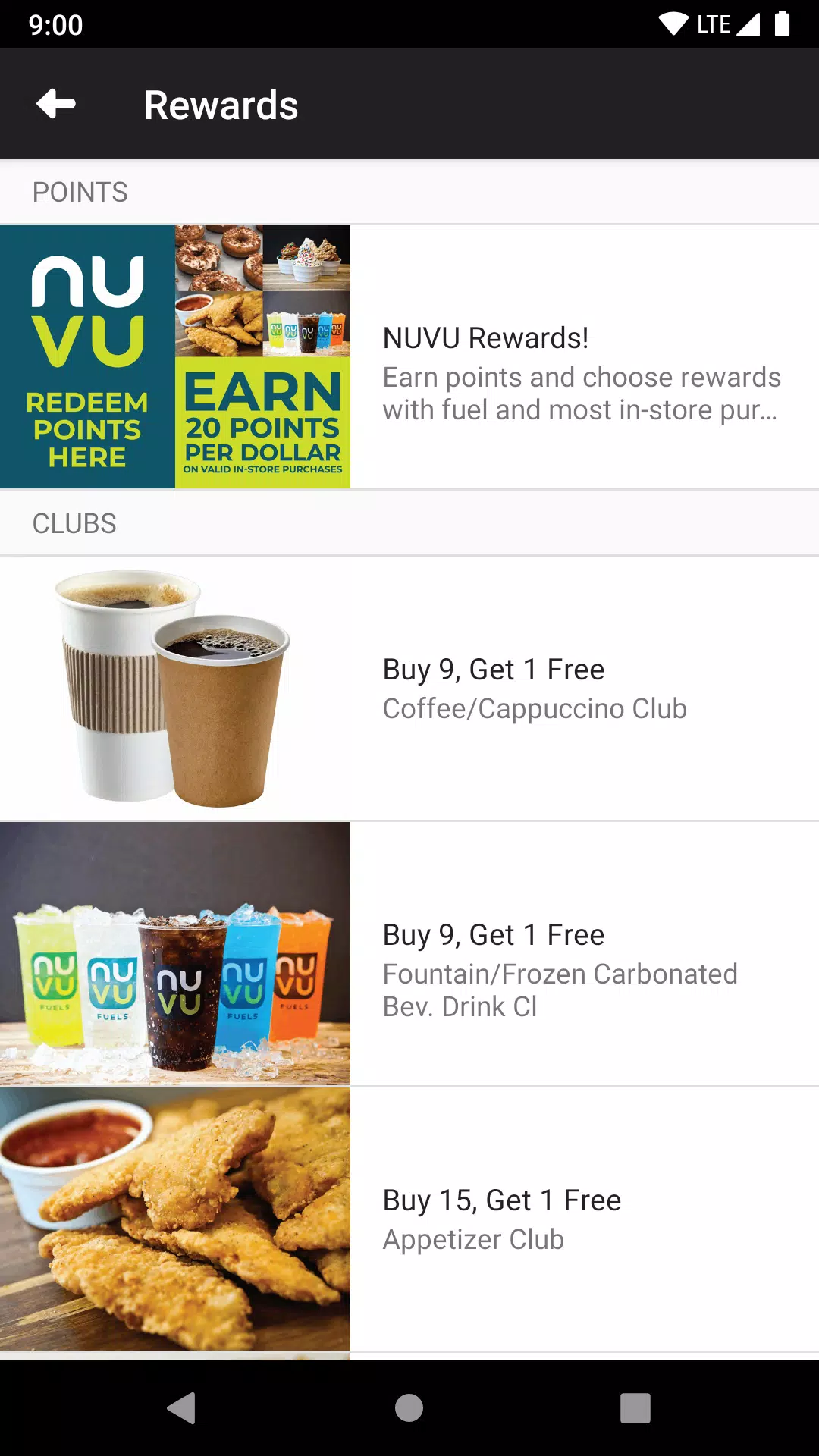
Task: Select the Appetizer Club reward
Action: pos(409,1219)
